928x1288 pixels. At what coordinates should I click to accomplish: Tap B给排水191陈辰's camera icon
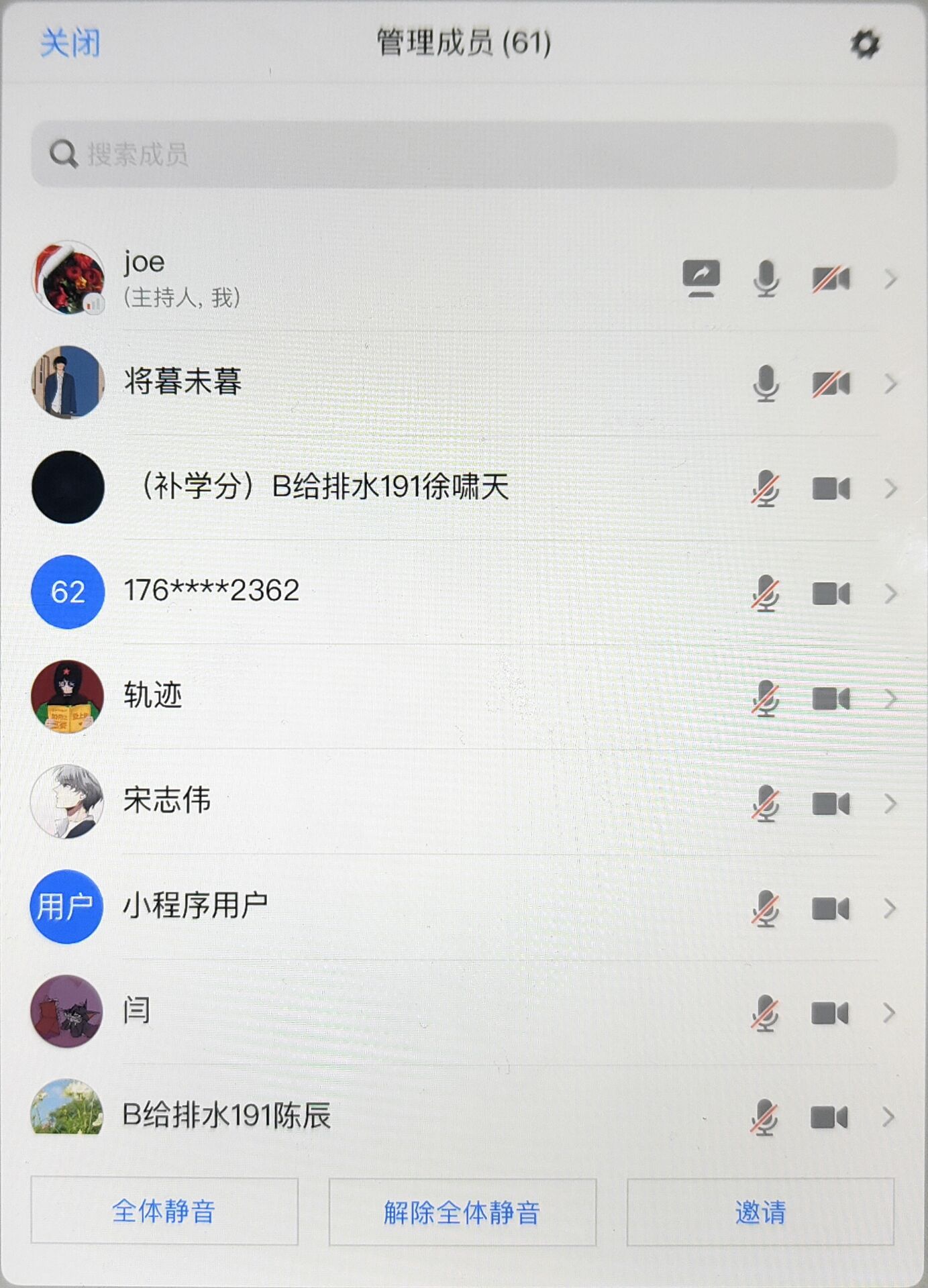(829, 1118)
